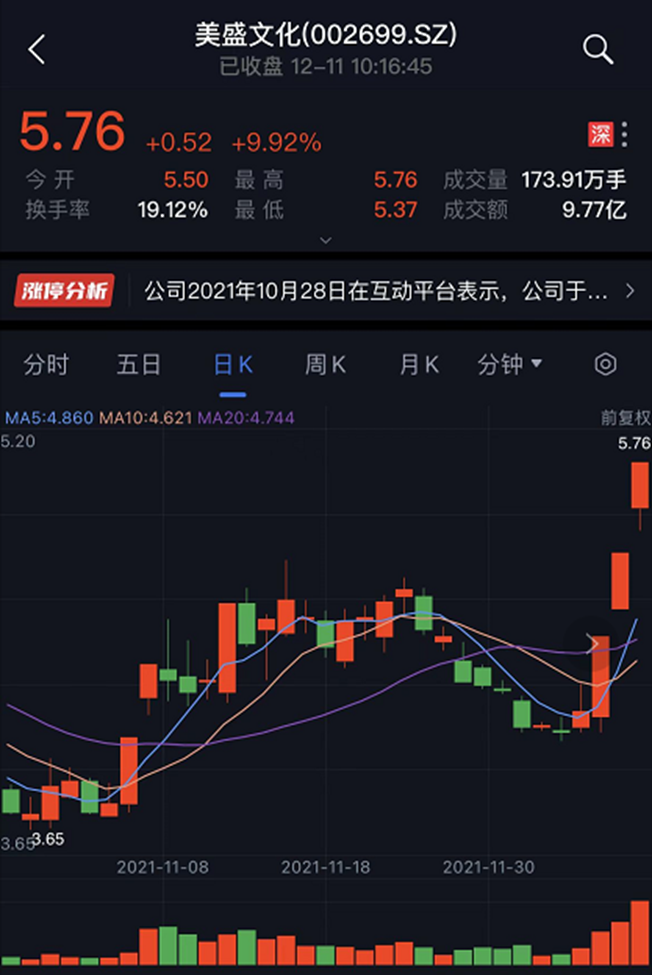Change the 前复权 adjustment setting
The height and width of the screenshot is (975, 652).
625,418
